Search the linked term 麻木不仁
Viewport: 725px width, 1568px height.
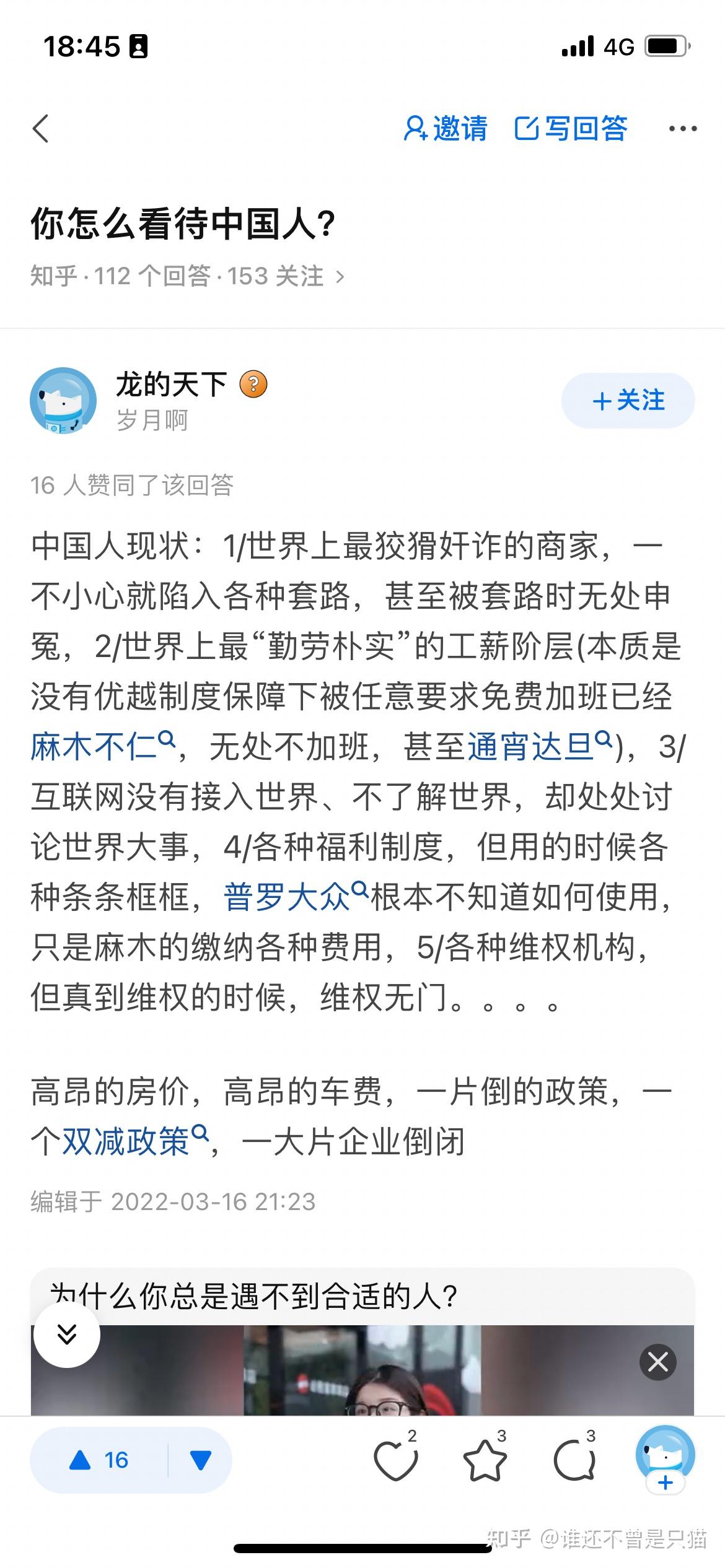(x=103, y=746)
